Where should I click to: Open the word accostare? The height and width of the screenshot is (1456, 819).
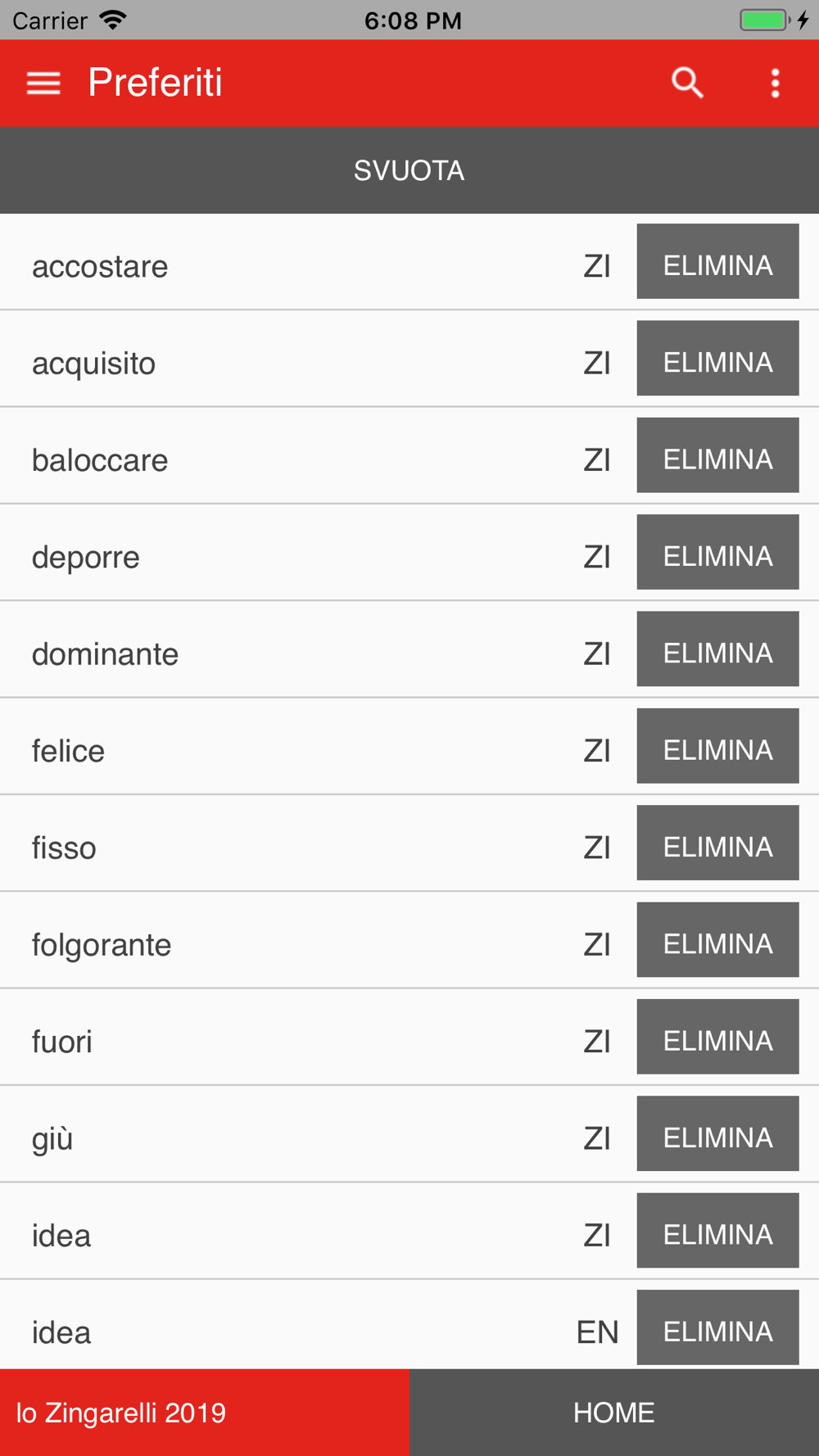pos(100,266)
